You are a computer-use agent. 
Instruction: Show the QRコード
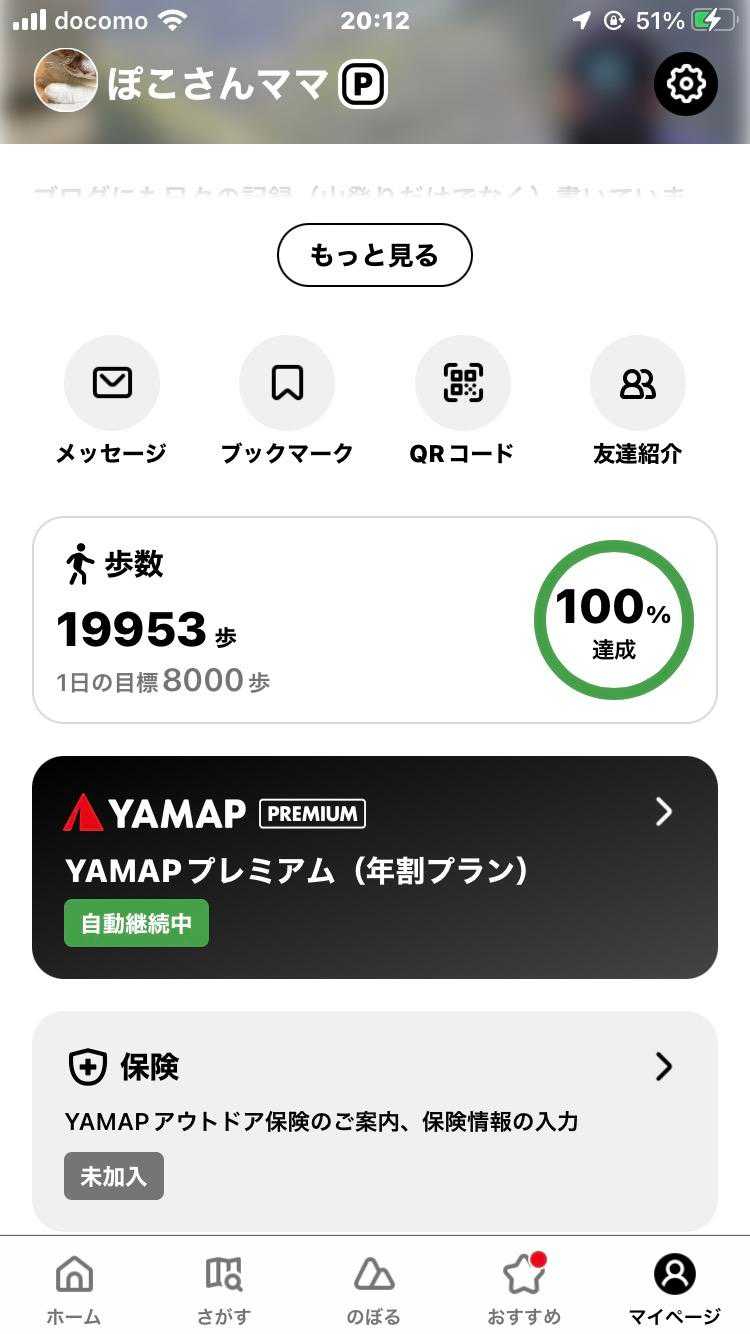tap(462, 383)
